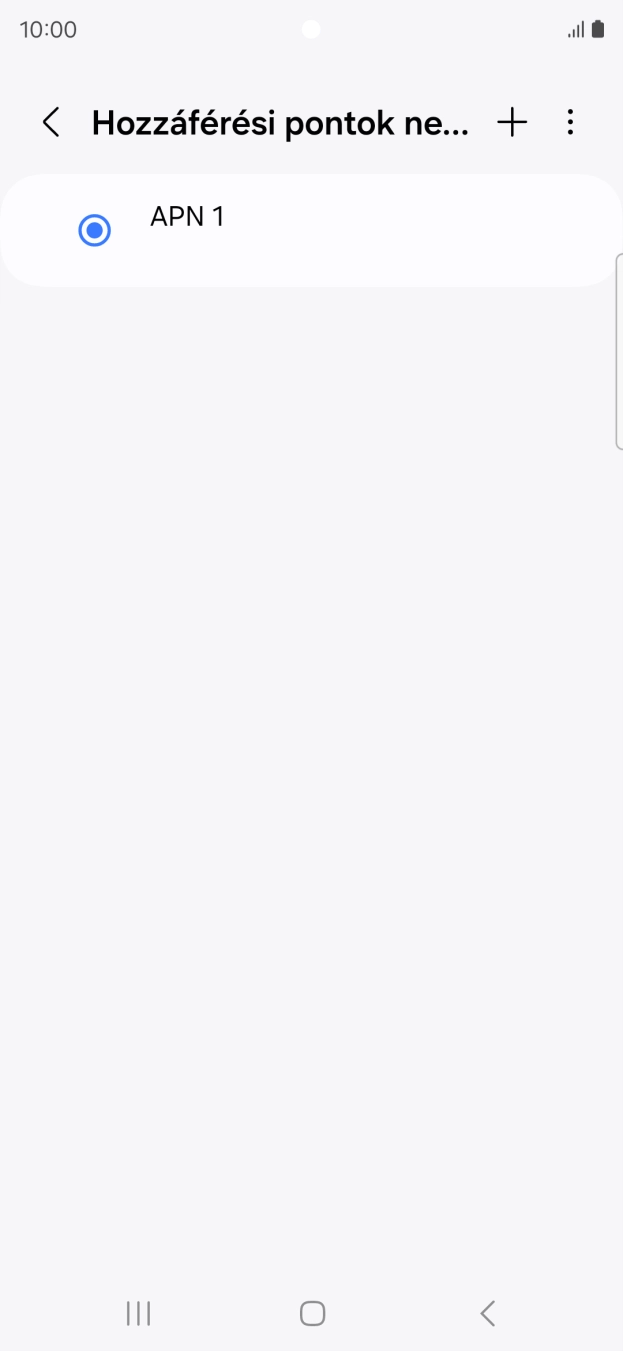Select the APN 1 radio button

pyautogui.click(x=94, y=231)
